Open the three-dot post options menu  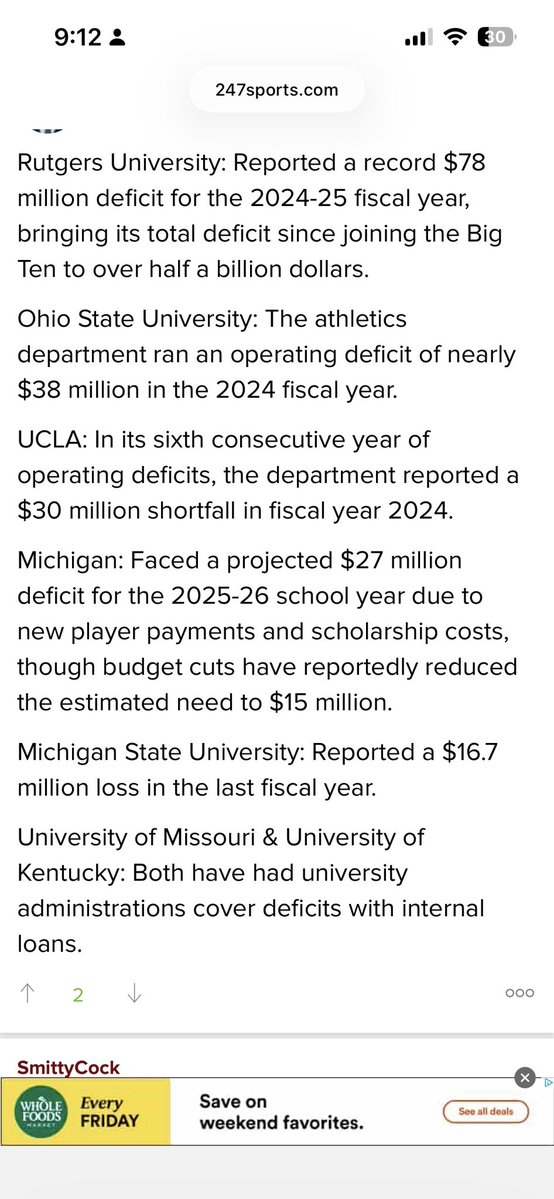(x=520, y=993)
